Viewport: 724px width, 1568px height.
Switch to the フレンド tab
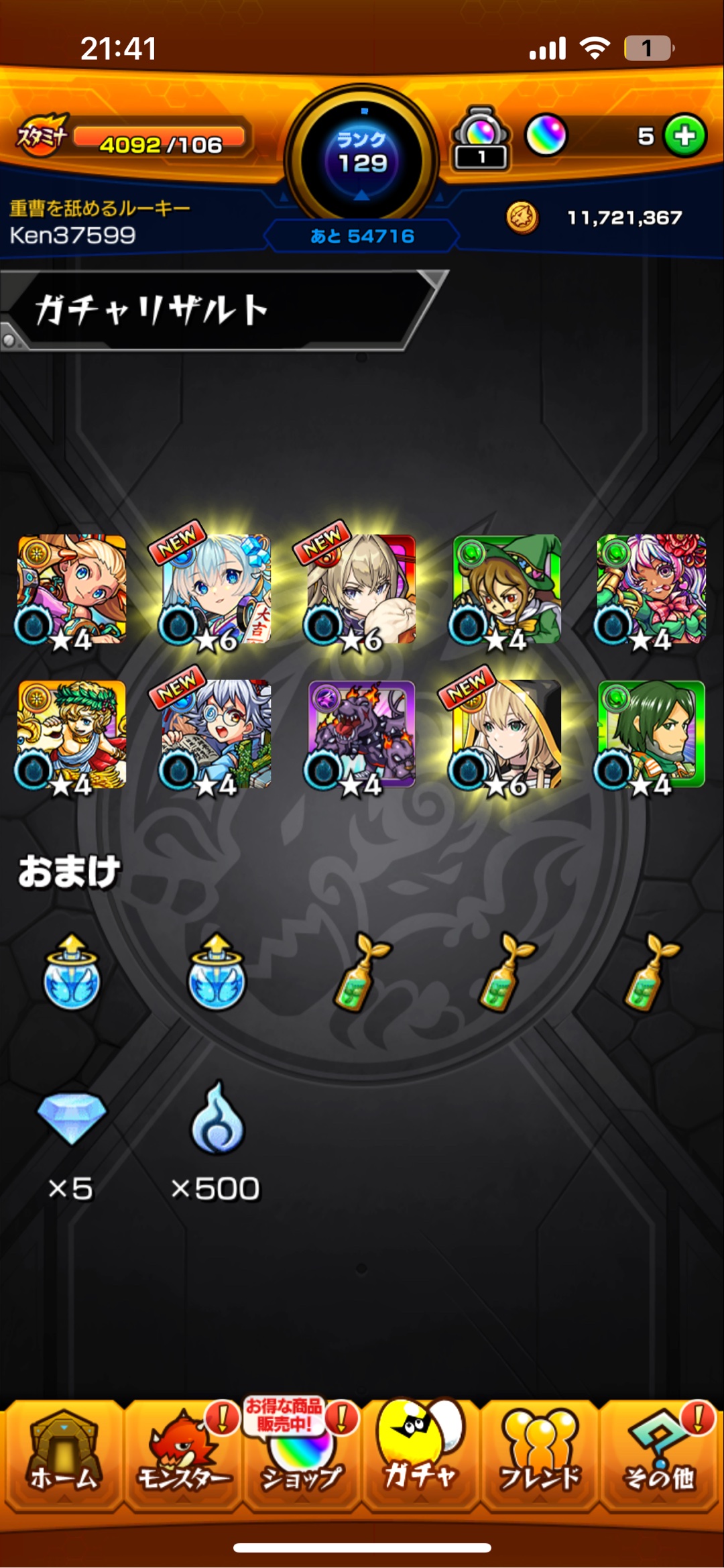pyautogui.click(x=540, y=1454)
